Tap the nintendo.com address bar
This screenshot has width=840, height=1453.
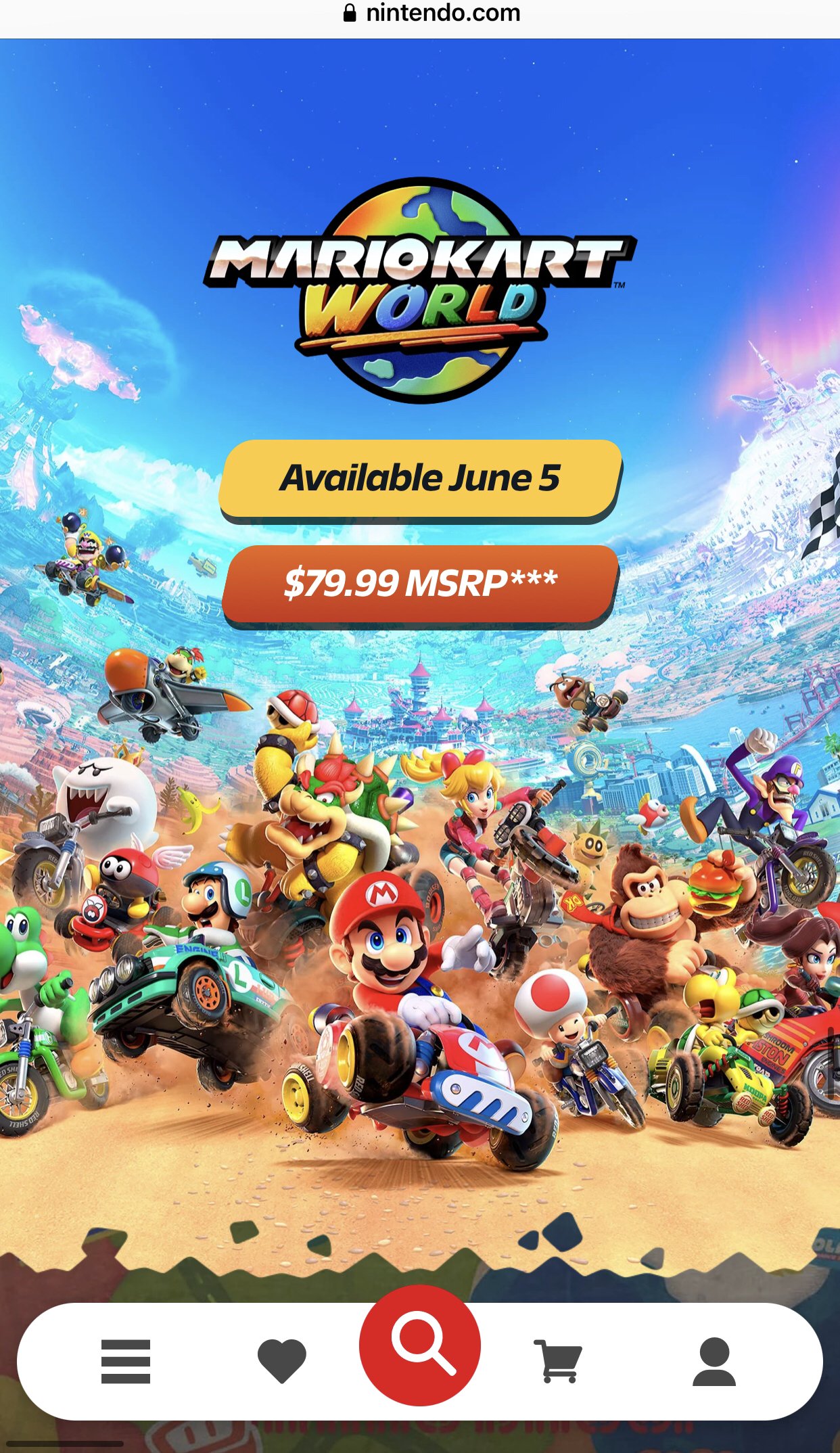click(x=433, y=14)
